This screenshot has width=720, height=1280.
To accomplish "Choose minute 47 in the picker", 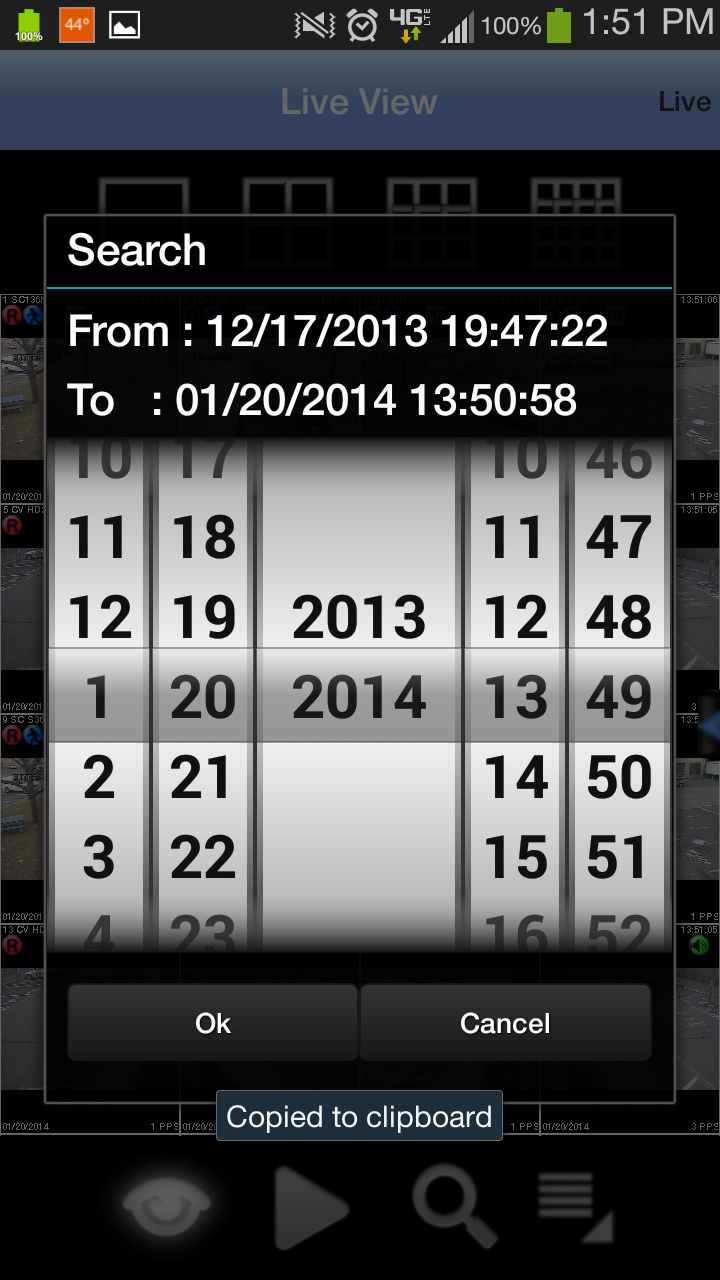I will pyautogui.click(x=619, y=538).
